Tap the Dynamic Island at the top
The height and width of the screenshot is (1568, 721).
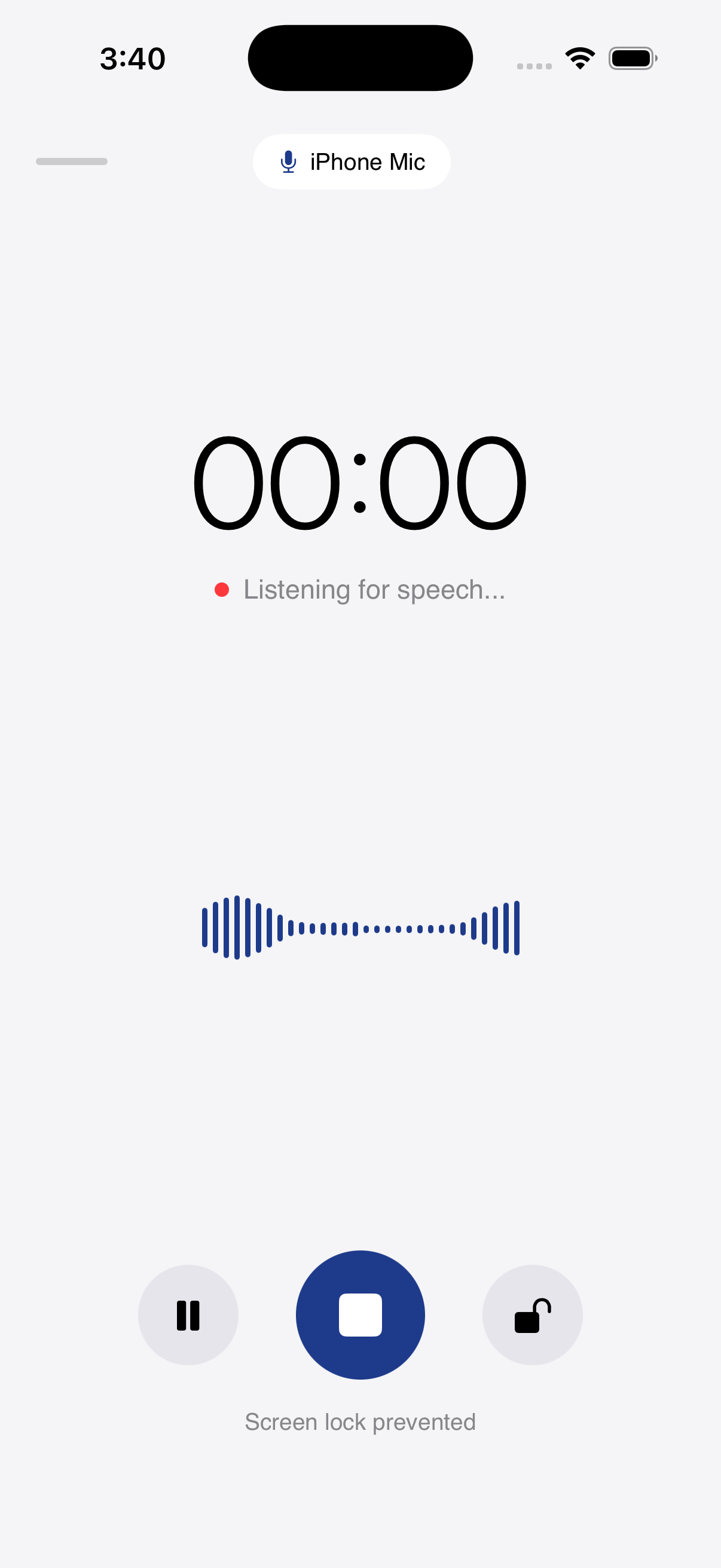tap(360, 57)
